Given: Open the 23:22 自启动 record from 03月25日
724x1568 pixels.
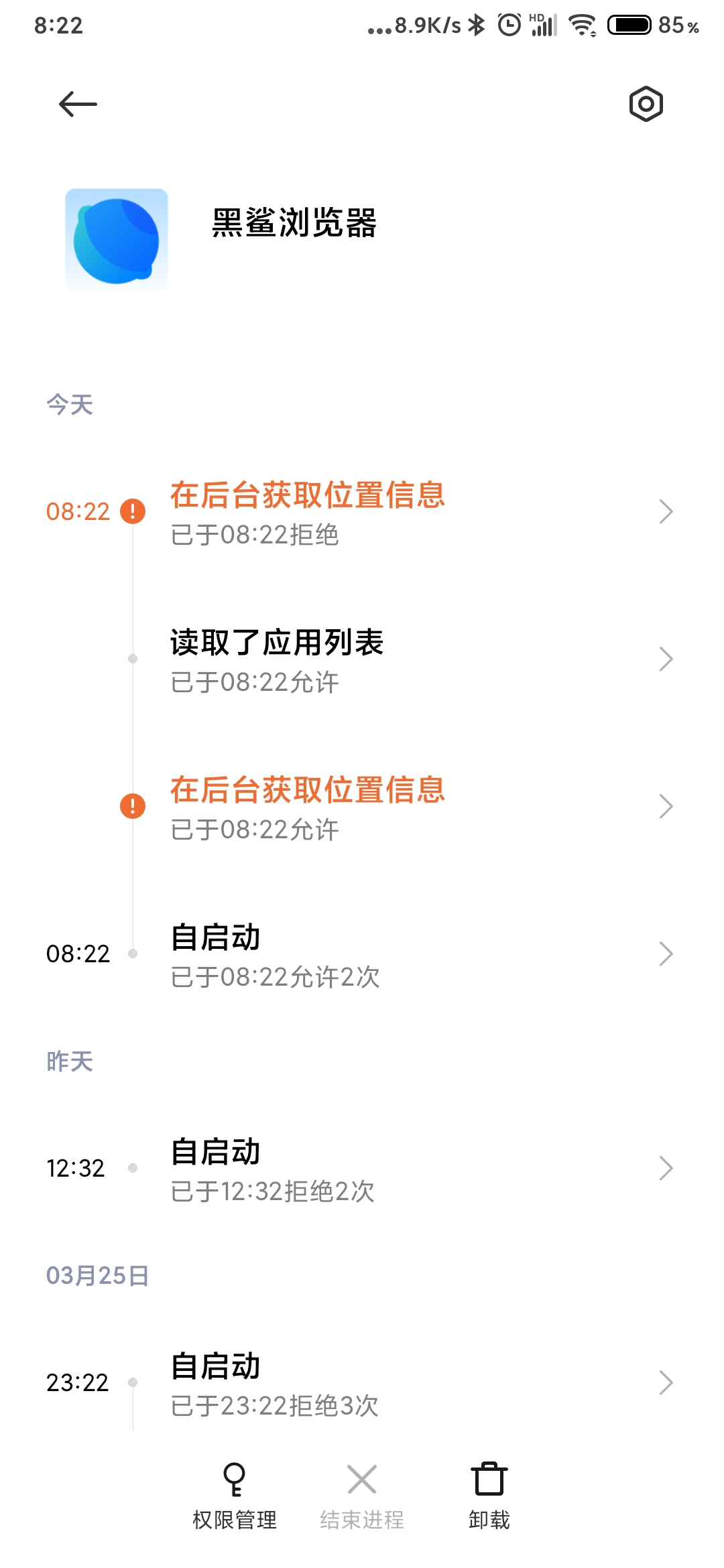Looking at the screenshot, I should pos(362,1384).
